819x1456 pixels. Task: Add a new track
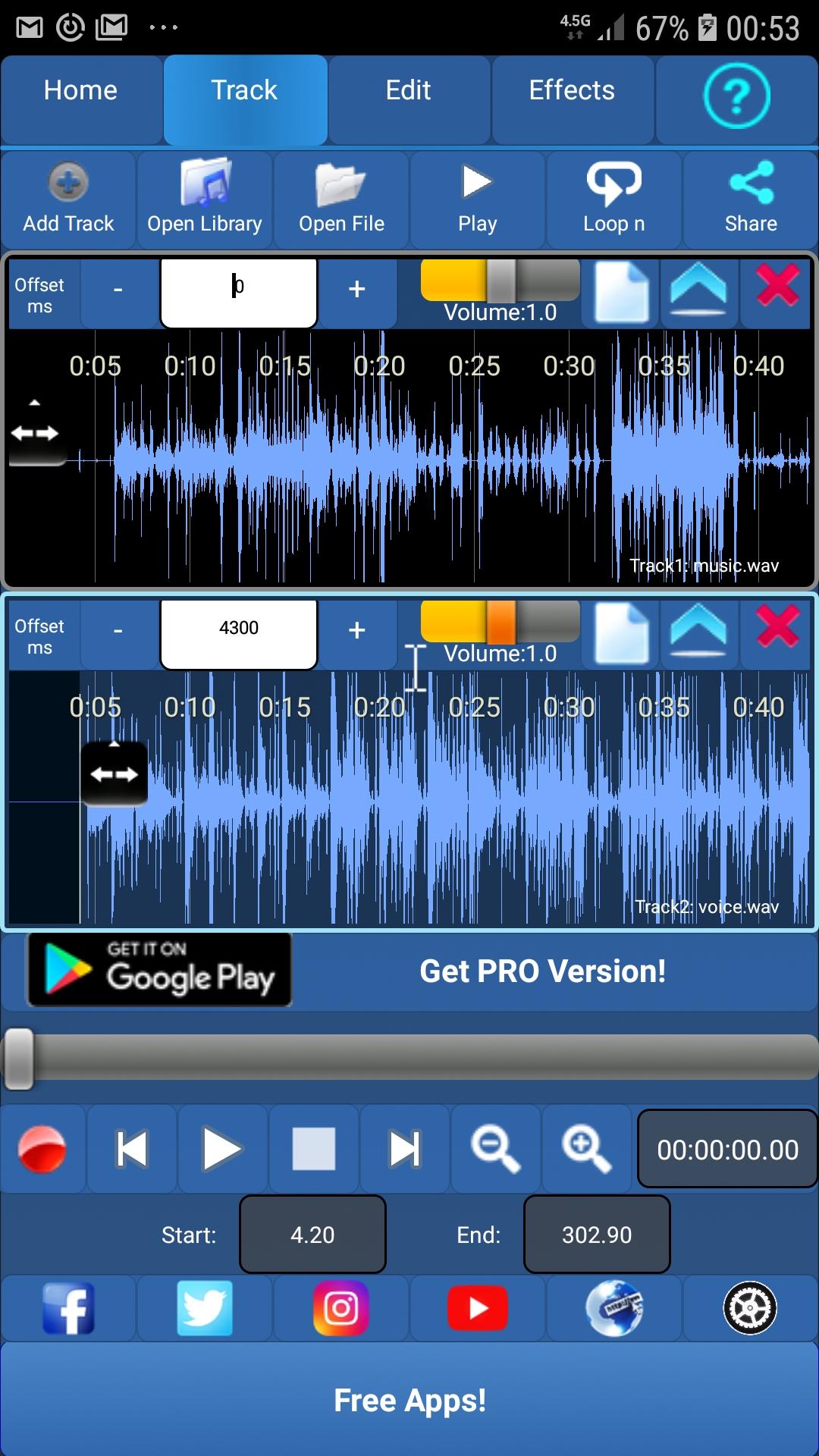tap(68, 199)
